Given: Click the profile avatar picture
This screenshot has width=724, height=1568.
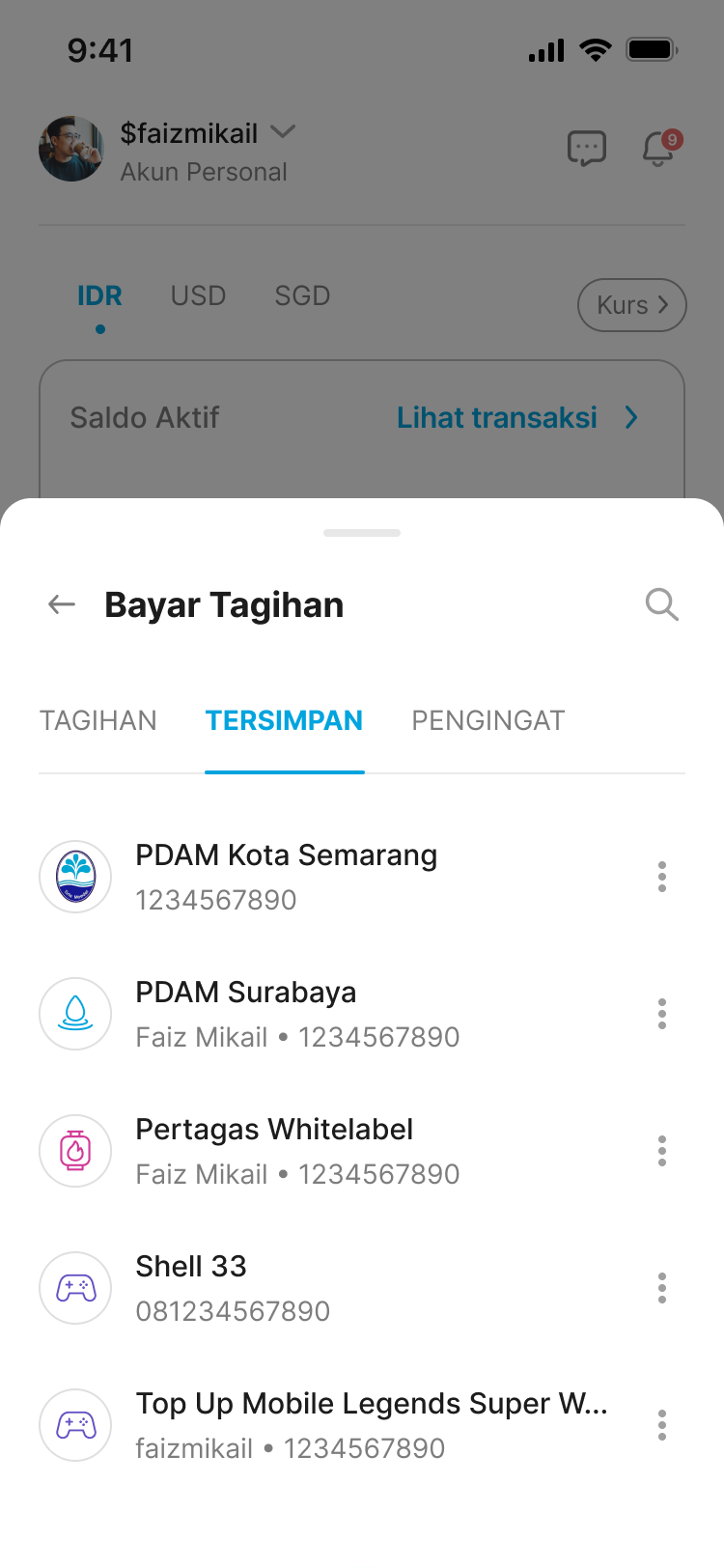Looking at the screenshot, I should [70, 149].
